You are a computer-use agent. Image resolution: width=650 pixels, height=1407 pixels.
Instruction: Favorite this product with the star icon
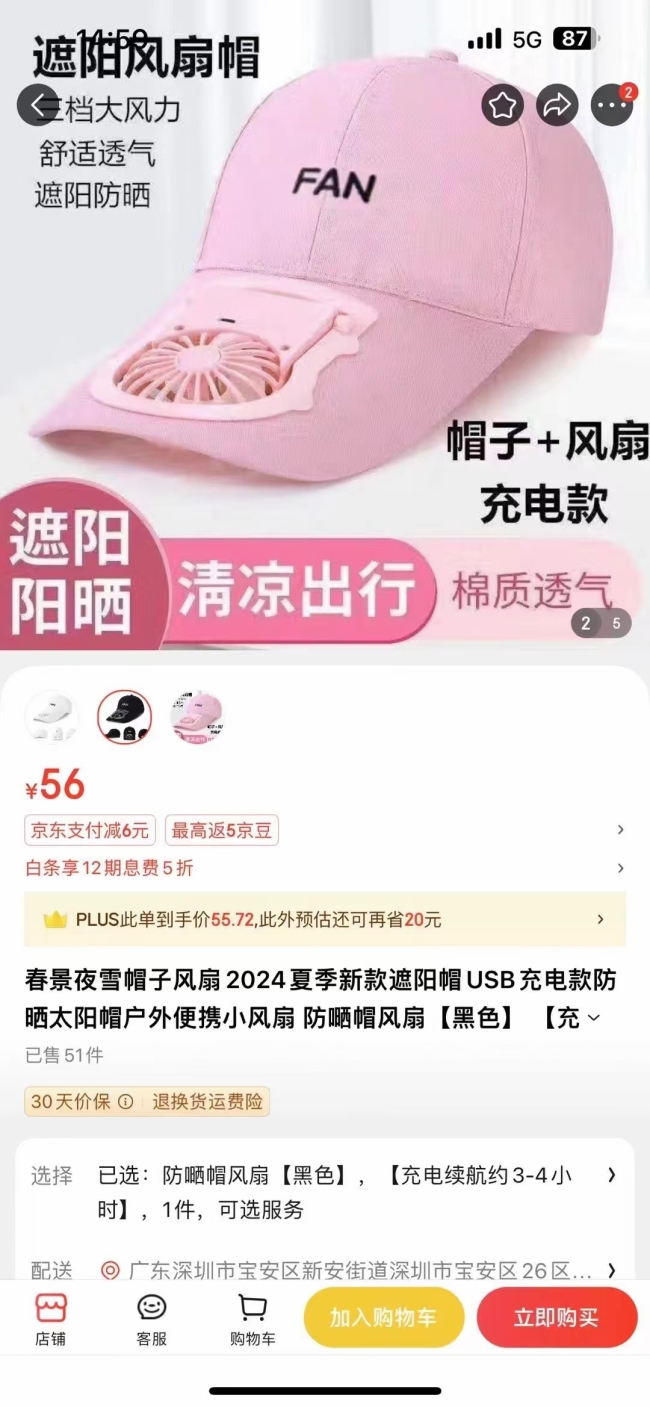click(x=502, y=104)
